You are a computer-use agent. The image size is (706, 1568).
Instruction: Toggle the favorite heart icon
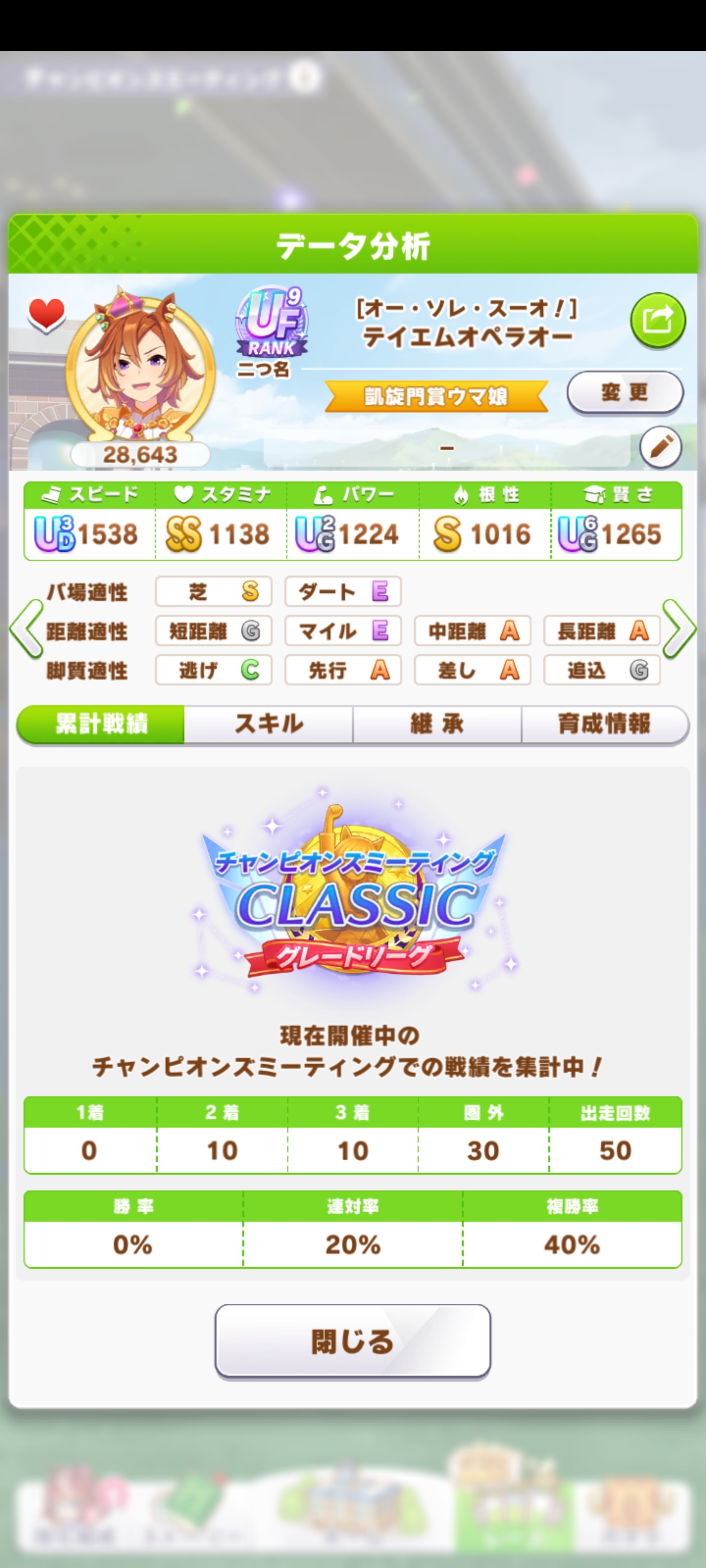[46, 314]
